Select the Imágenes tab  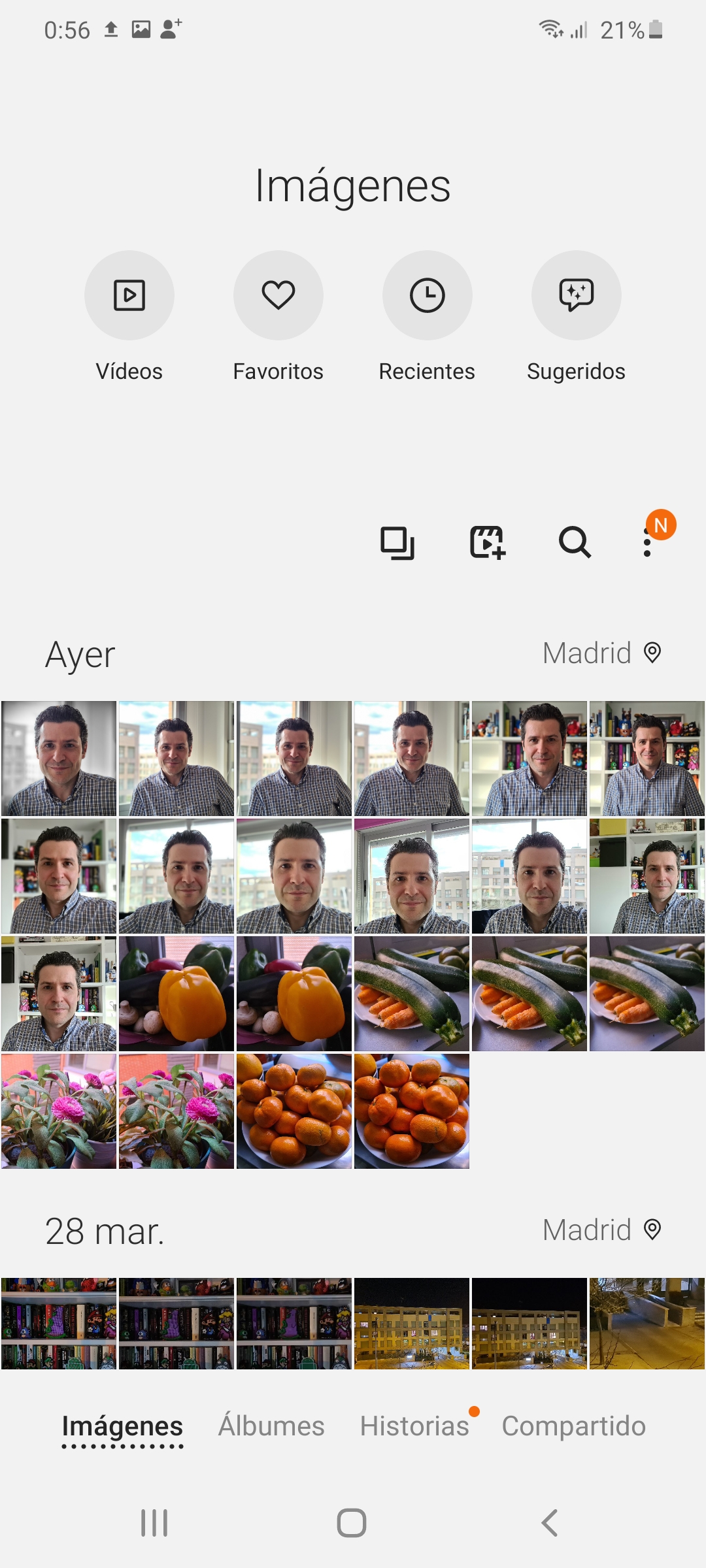point(122,1426)
